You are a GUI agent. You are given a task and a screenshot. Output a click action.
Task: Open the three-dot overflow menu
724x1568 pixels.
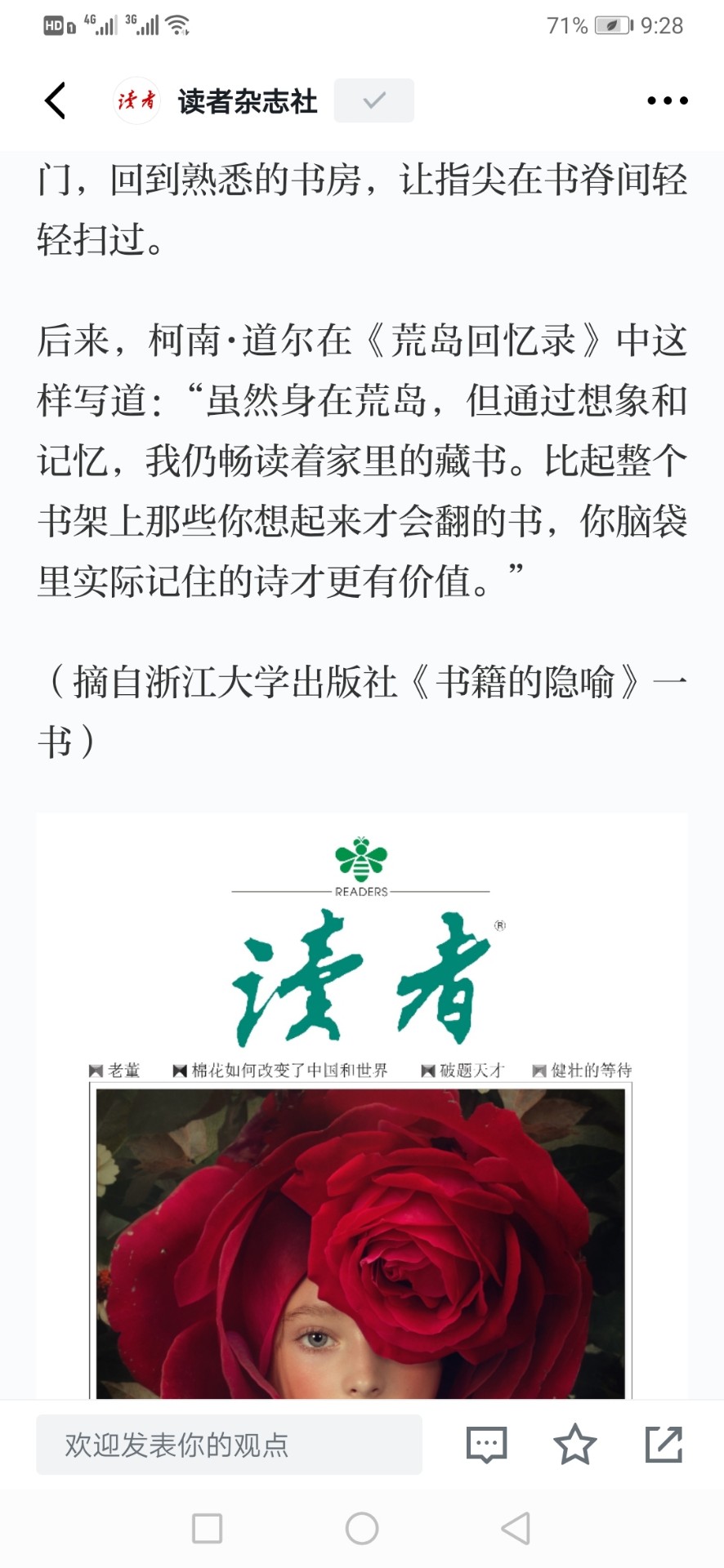coord(667,100)
